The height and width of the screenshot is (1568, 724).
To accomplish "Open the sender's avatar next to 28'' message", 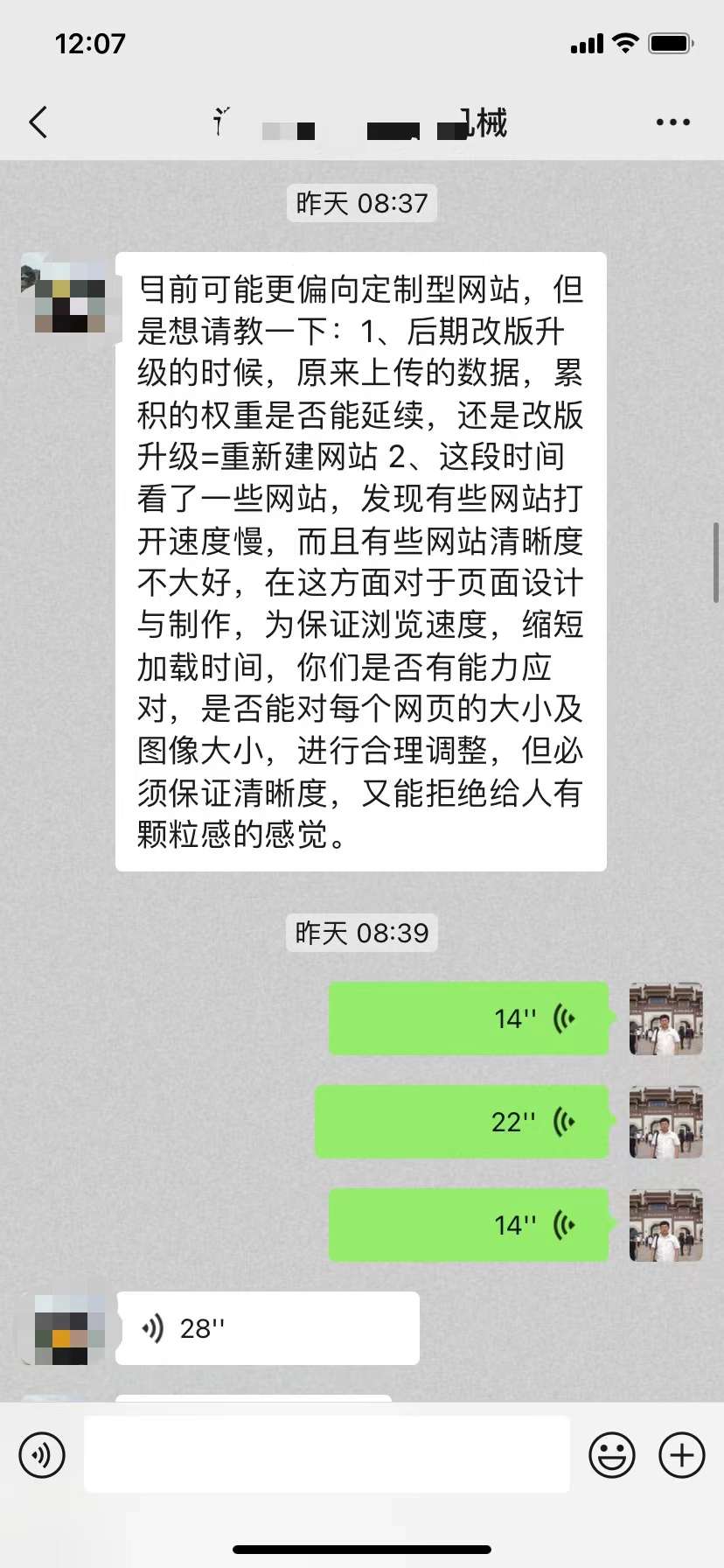I will coord(63,1328).
